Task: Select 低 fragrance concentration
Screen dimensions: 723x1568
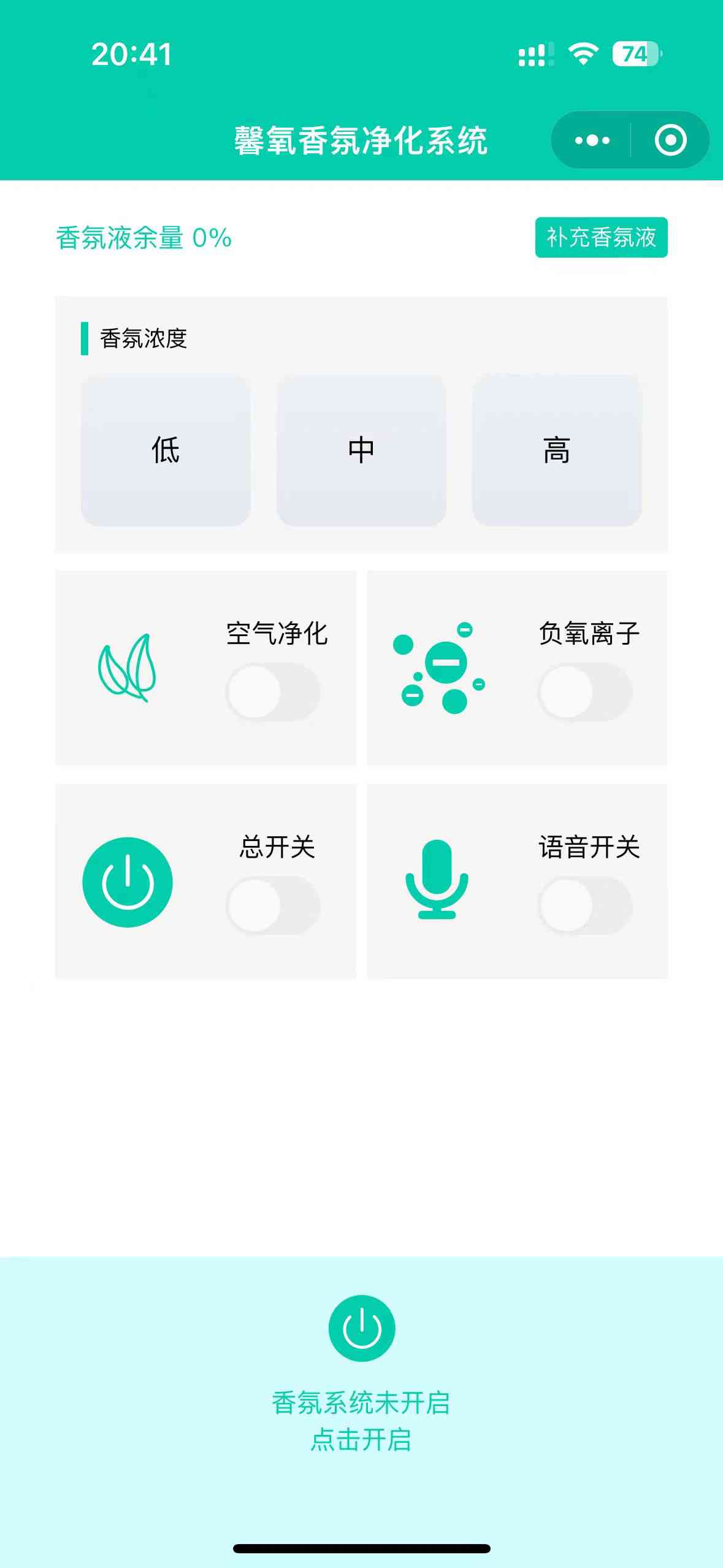Action: click(166, 450)
